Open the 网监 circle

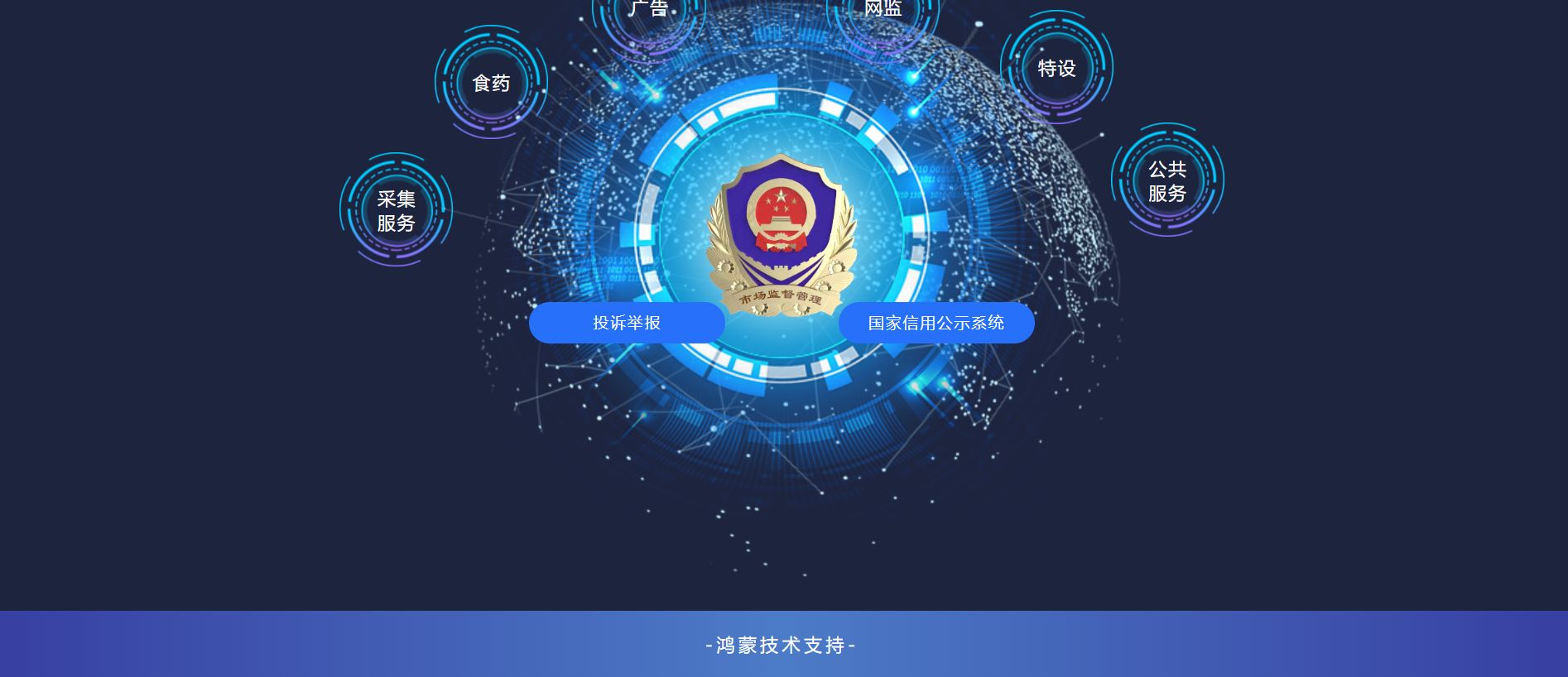coord(883,12)
